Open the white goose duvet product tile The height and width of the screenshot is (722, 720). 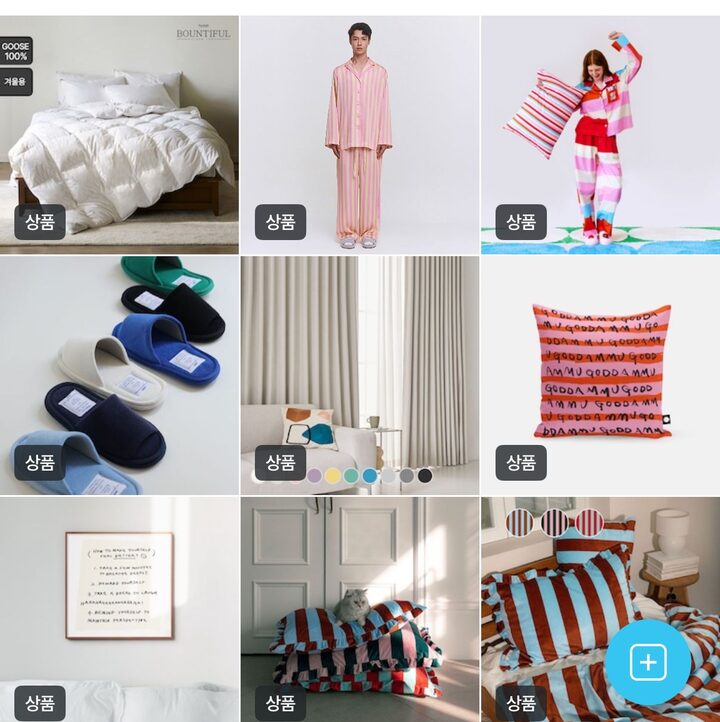pyautogui.click(x=119, y=135)
